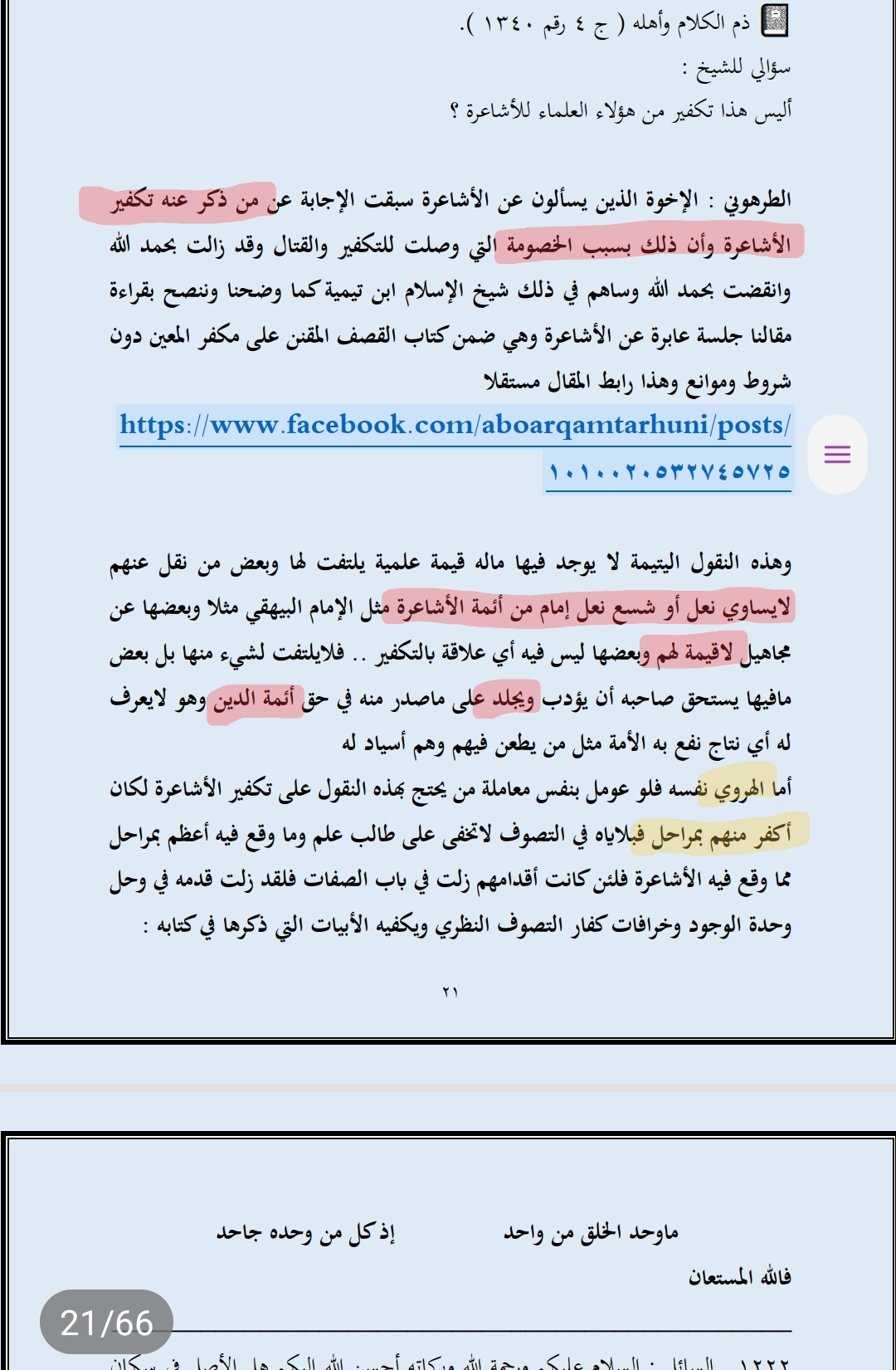This screenshot has height=1370, width=896.
Task: Open the floating purple menu button
Action: (x=837, y=454)
